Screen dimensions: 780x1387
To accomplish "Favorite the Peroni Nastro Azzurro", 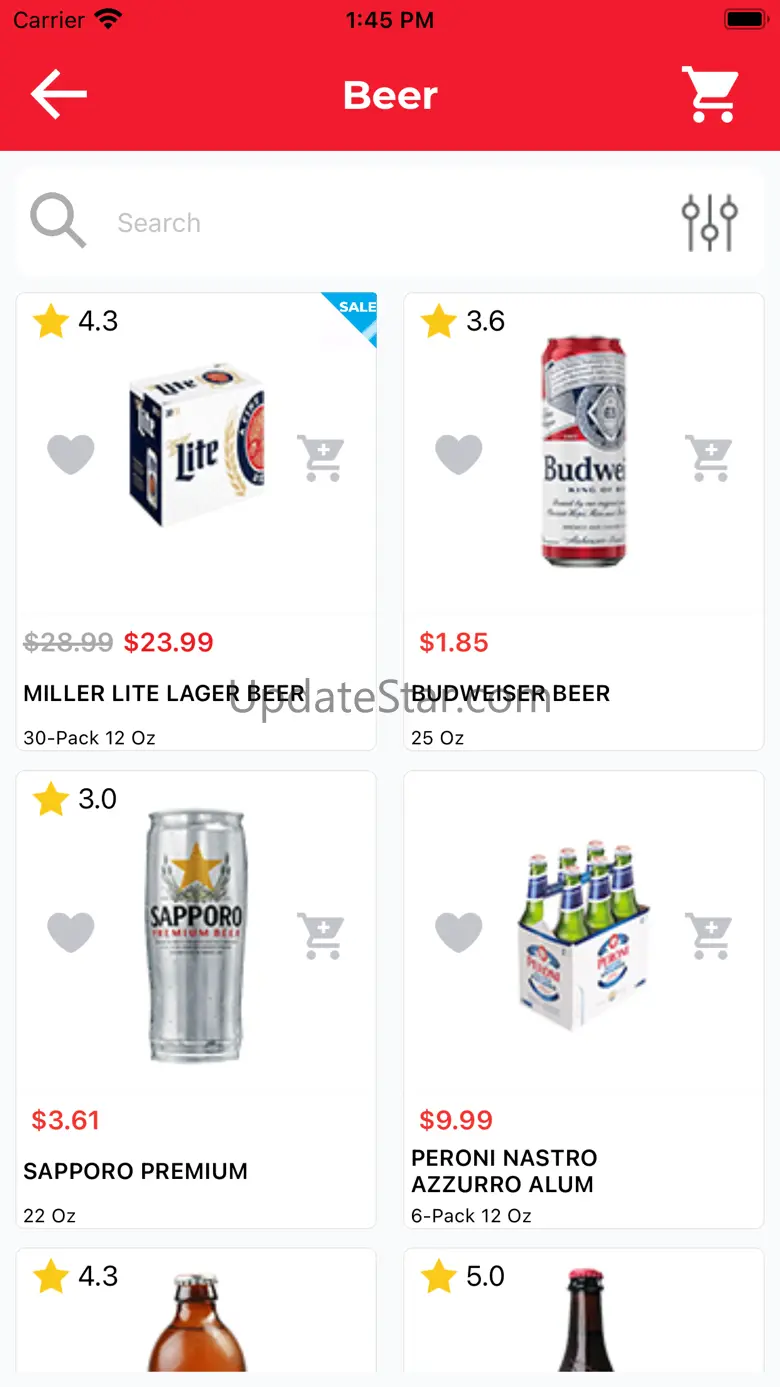I will click(459, 933).
